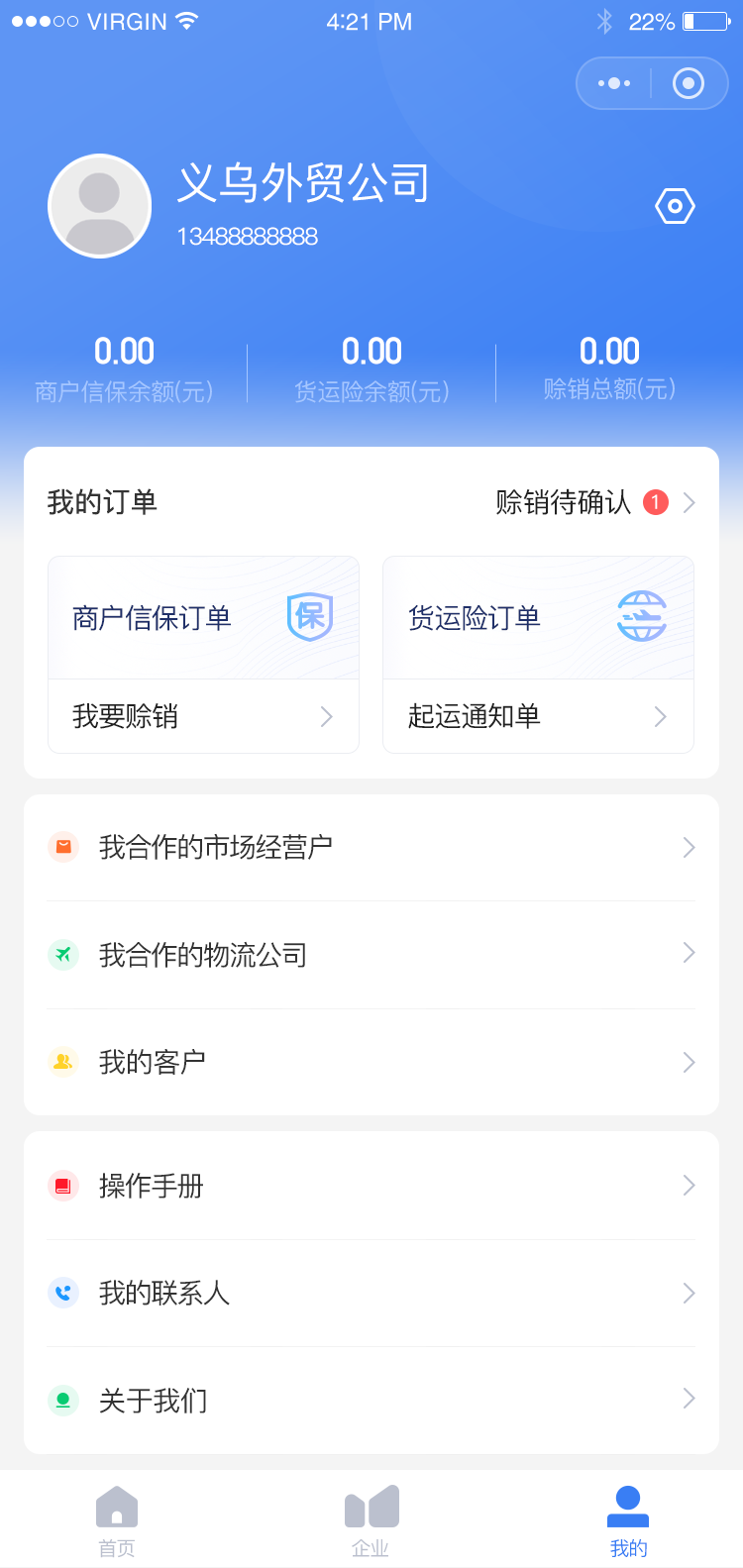Select 我要赔销 option
Image resolution: width=743 pixels, height=1568 pixels.
203,716
